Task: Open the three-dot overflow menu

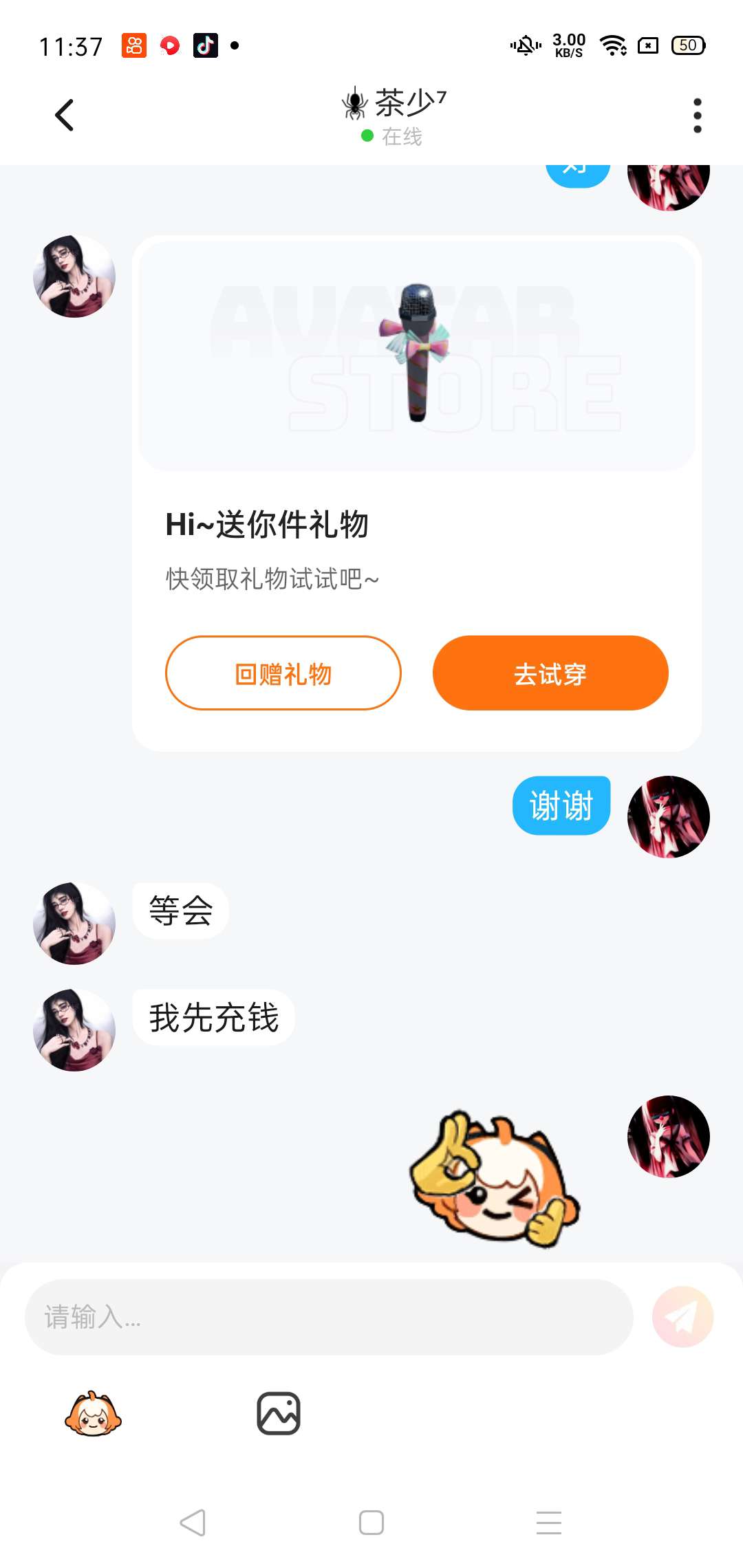Action: pyautogui.click(x=697, y=116)
